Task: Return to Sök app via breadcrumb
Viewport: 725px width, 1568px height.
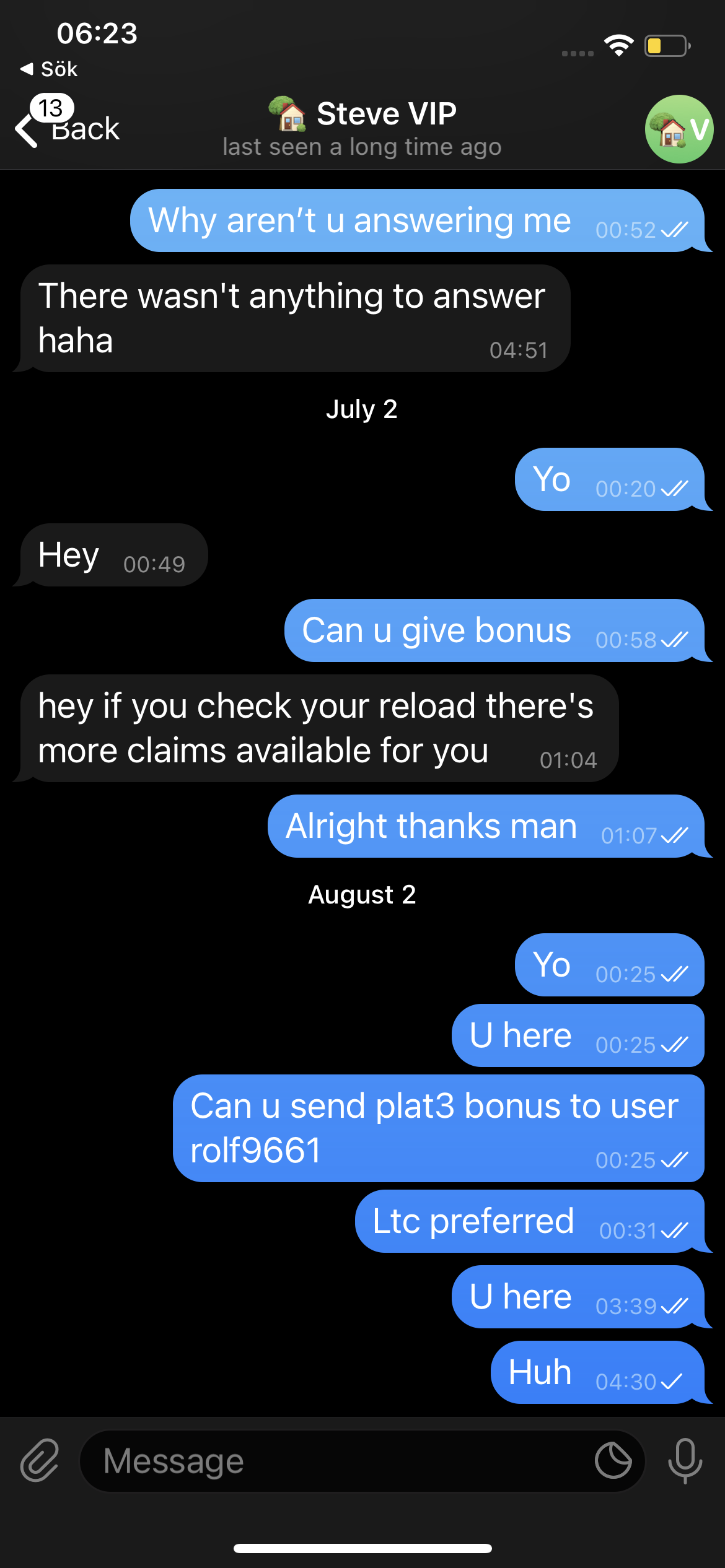Action: click(50, 69)
